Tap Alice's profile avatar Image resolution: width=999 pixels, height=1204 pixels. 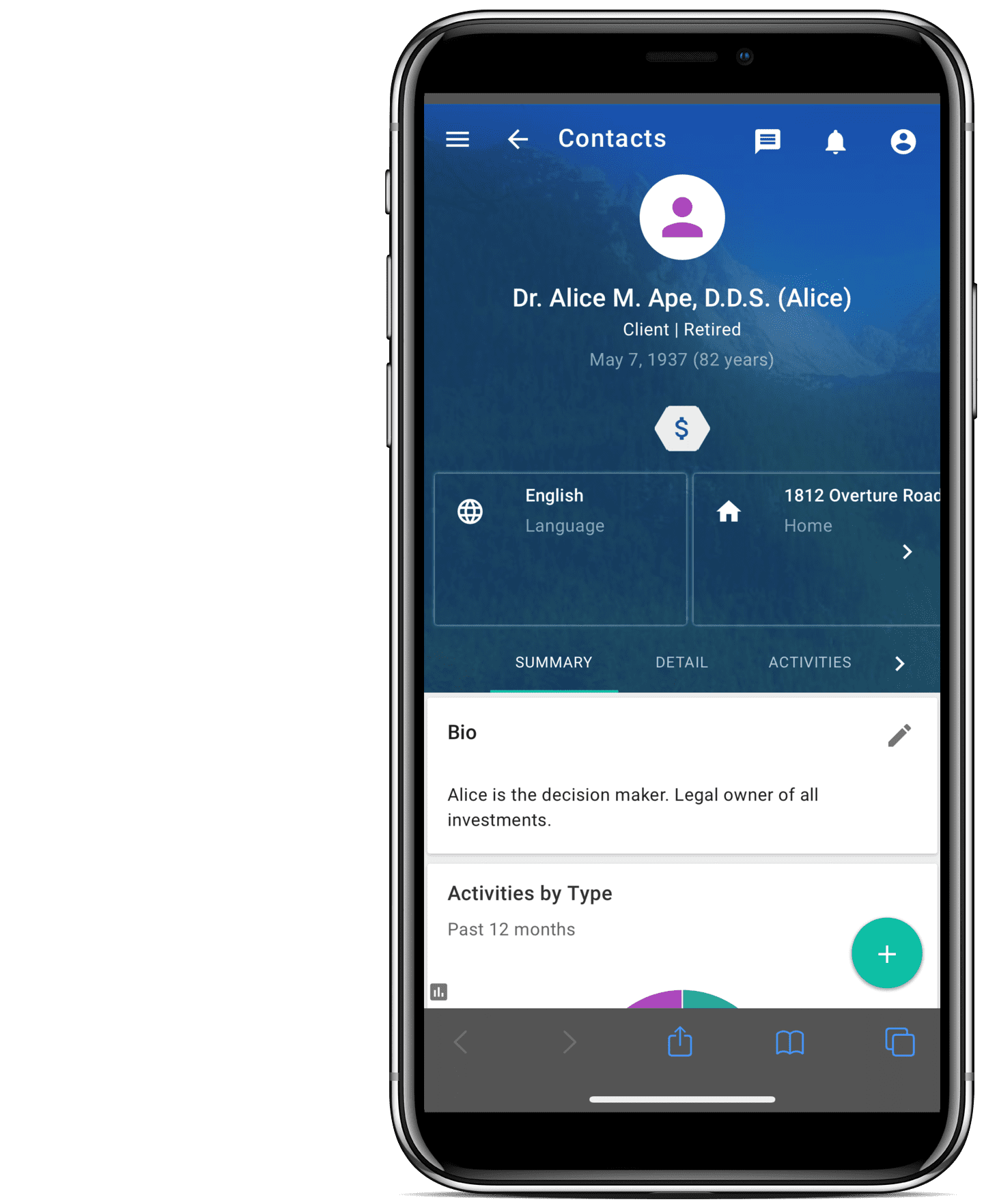click(x=681, y=217)
